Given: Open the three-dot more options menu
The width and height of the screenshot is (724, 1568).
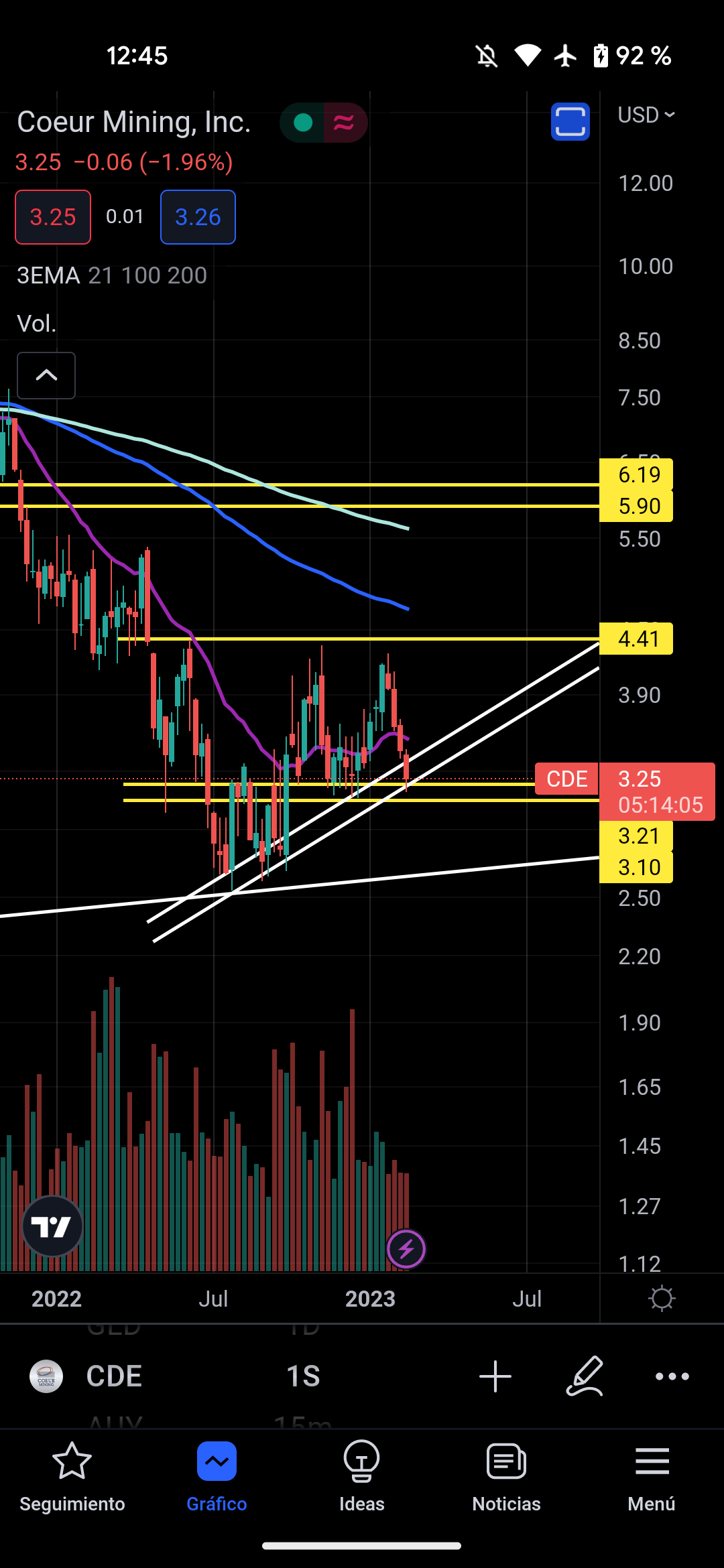Looking at the screenshot, I should point(672,1376).
